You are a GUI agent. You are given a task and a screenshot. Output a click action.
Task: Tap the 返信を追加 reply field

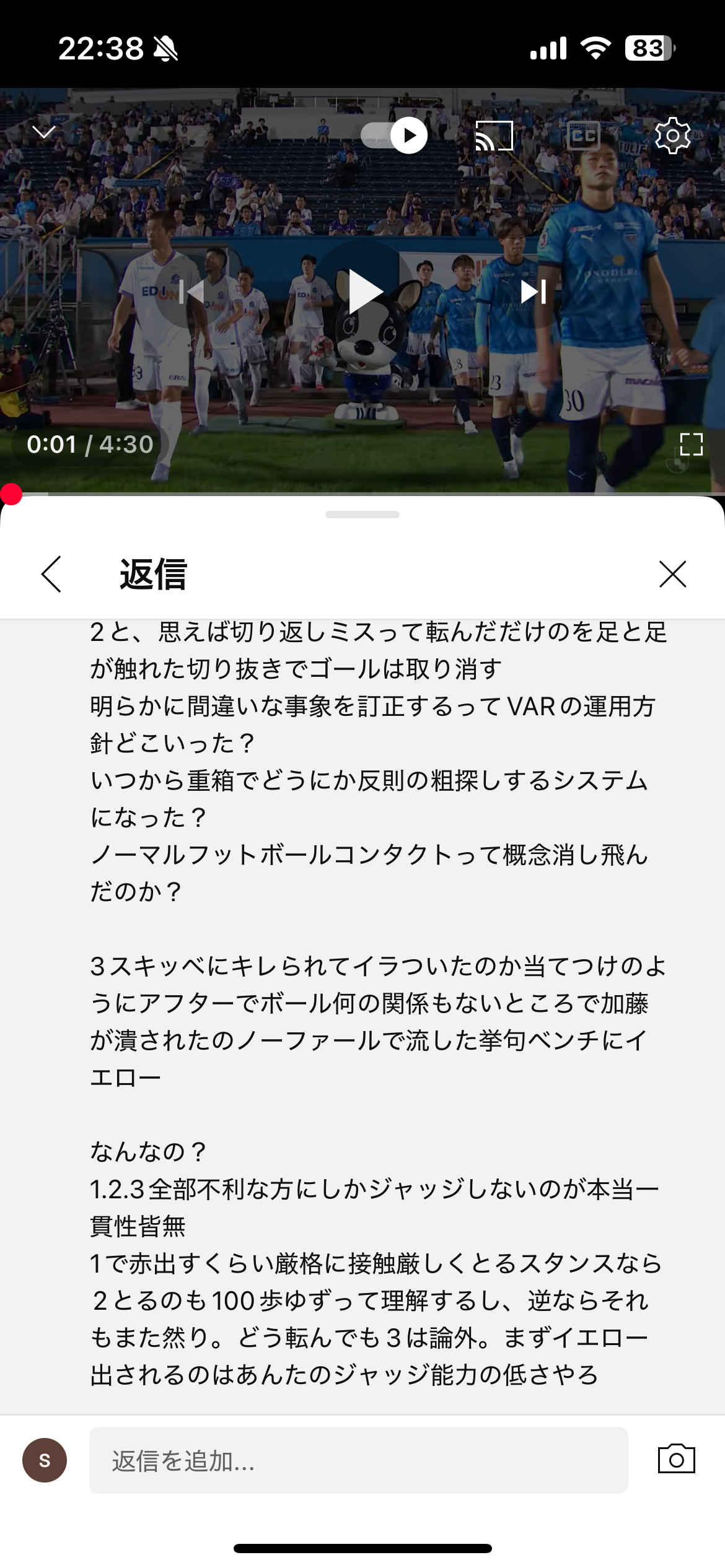(x=358, y=1460)
